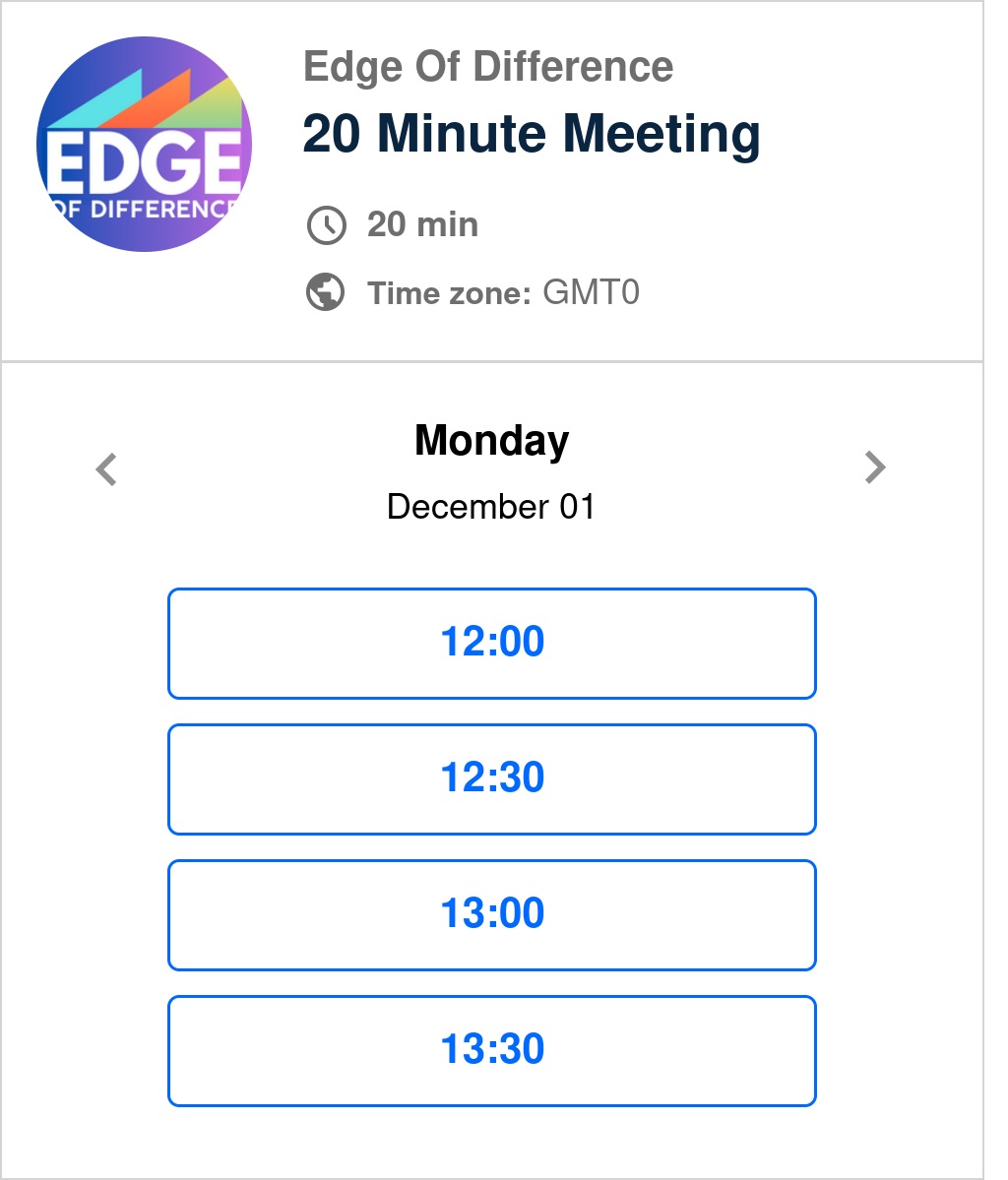Go to the previous day
Image resolution: width=1008 pixels, height=1180 pixels.
pyautogui.click(x=106, y=468)
